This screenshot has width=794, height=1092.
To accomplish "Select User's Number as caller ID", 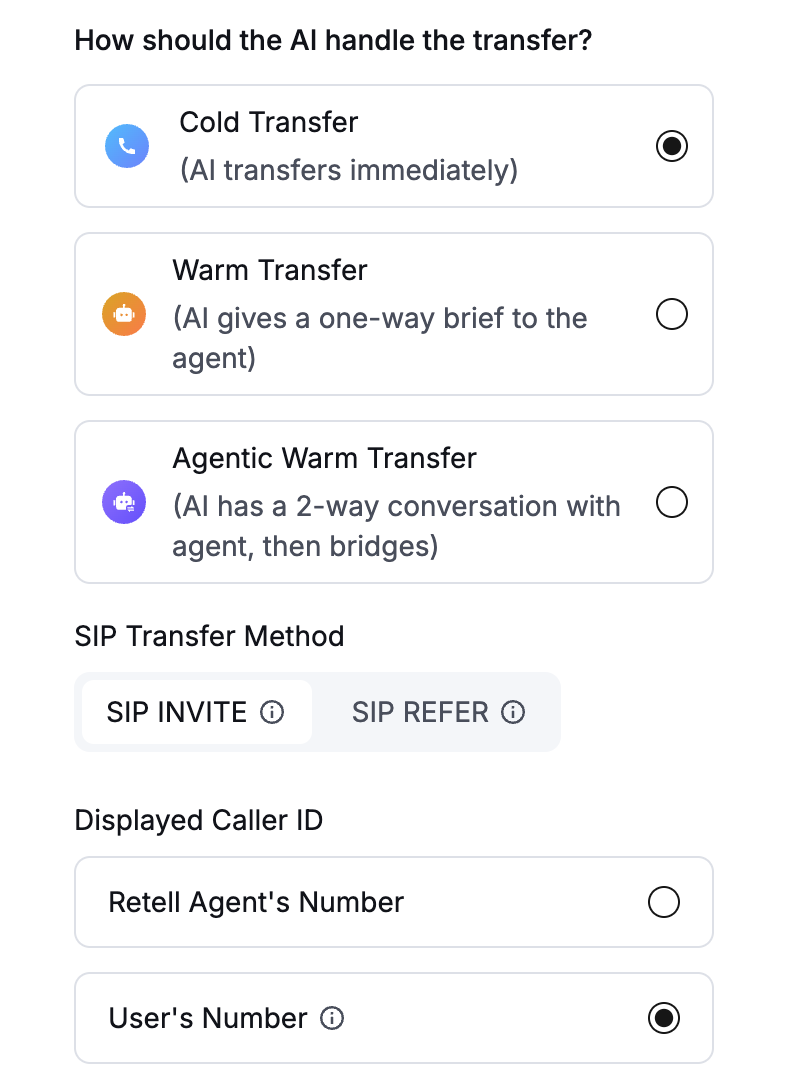I will pos(663,1018).
